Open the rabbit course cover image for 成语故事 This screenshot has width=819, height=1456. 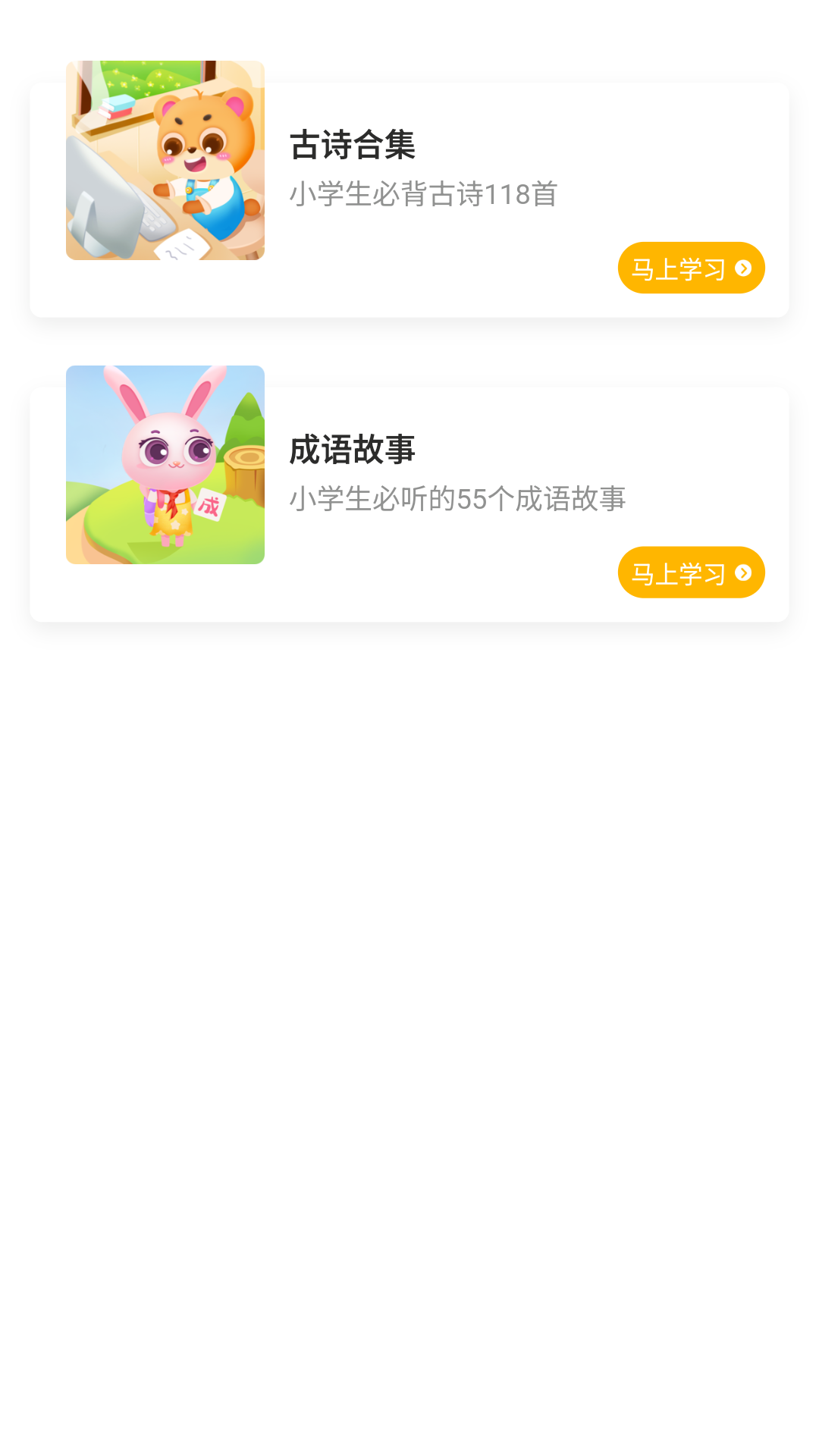pos(165,465)
